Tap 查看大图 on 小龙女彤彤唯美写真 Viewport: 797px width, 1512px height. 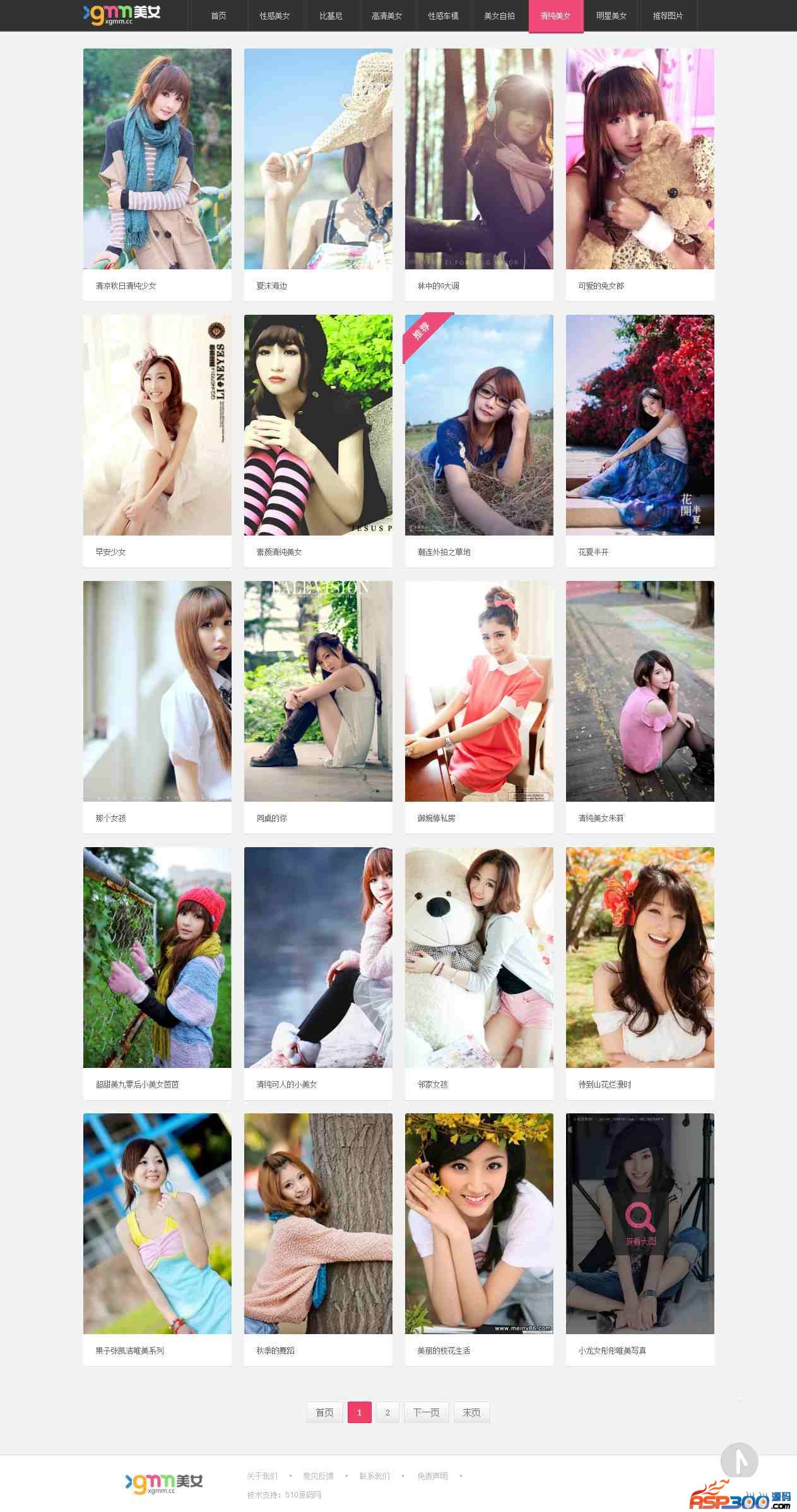point(641,1224)
